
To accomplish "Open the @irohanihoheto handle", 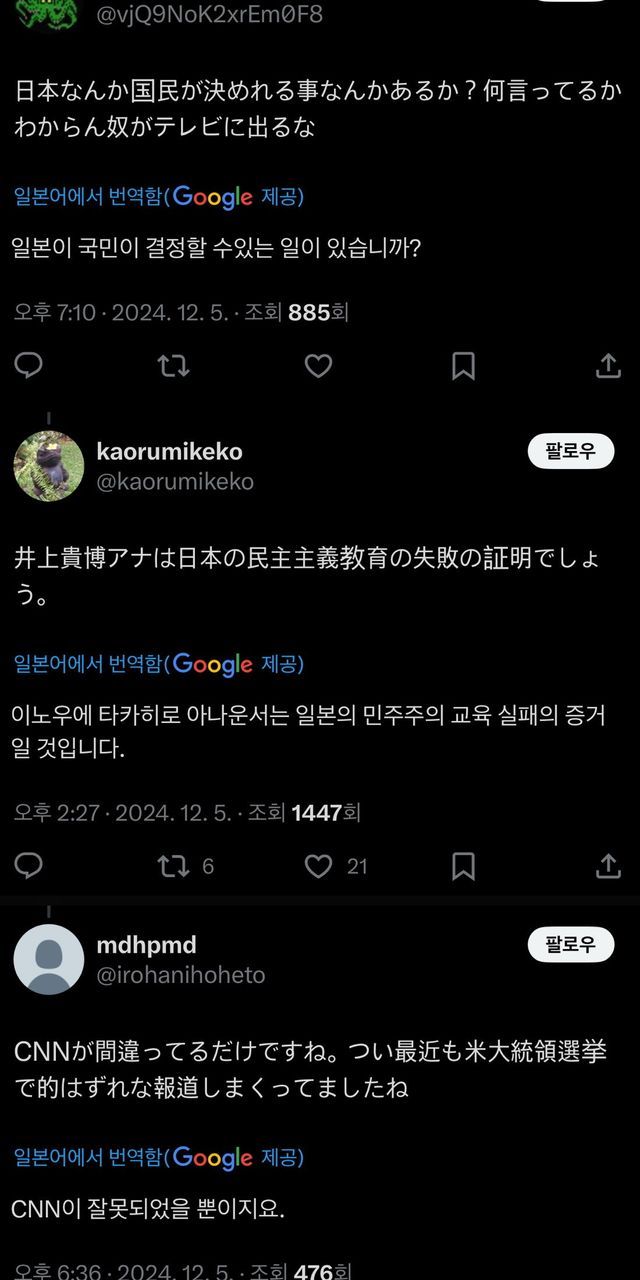I will (x=180, y=974).
